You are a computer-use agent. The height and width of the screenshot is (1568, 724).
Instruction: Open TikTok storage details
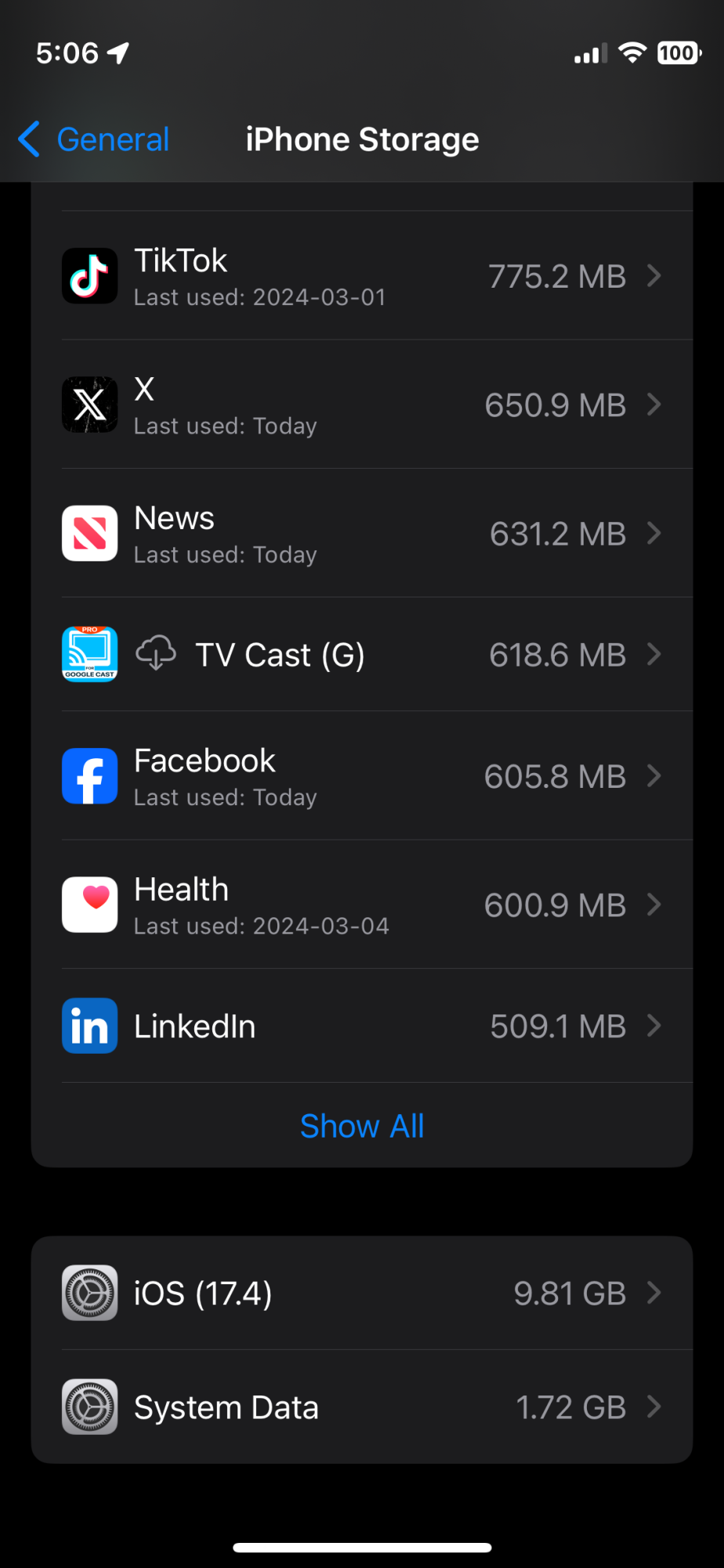pos(361,276)
